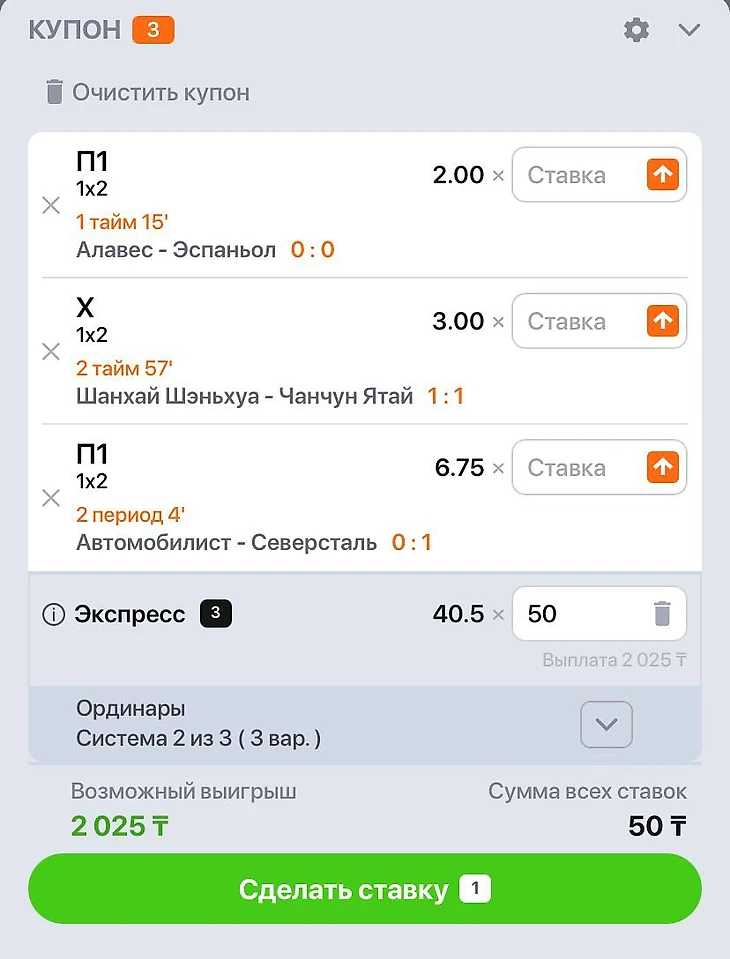The height and width of the screenshot is (959, 730).
Task: Remove the Шанхай Шэньхуа - Чанчун Ятай bet
Action: pos(51,351)
